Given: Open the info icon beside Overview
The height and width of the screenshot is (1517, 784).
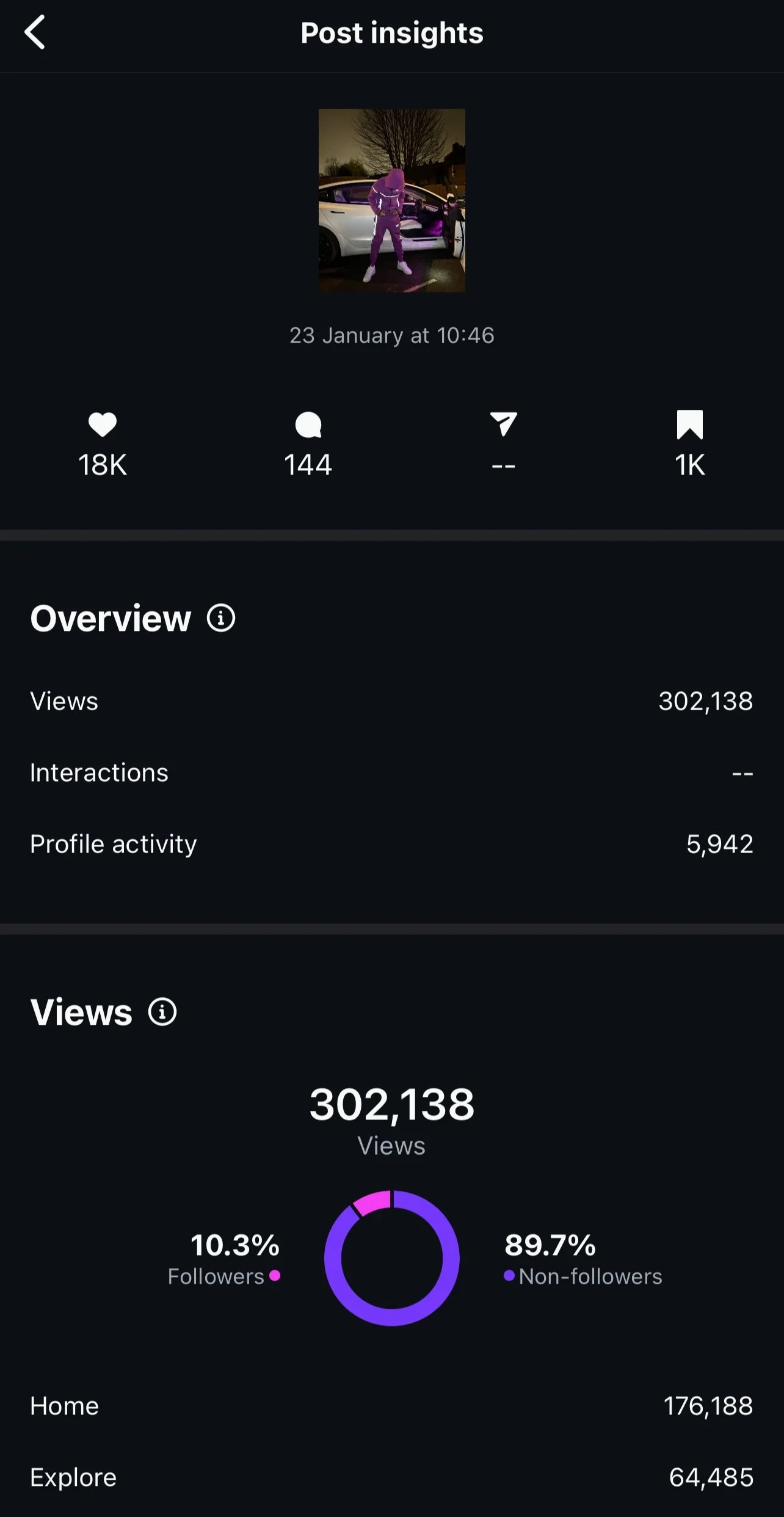Looking at the screenshot, I should (220, 618).
